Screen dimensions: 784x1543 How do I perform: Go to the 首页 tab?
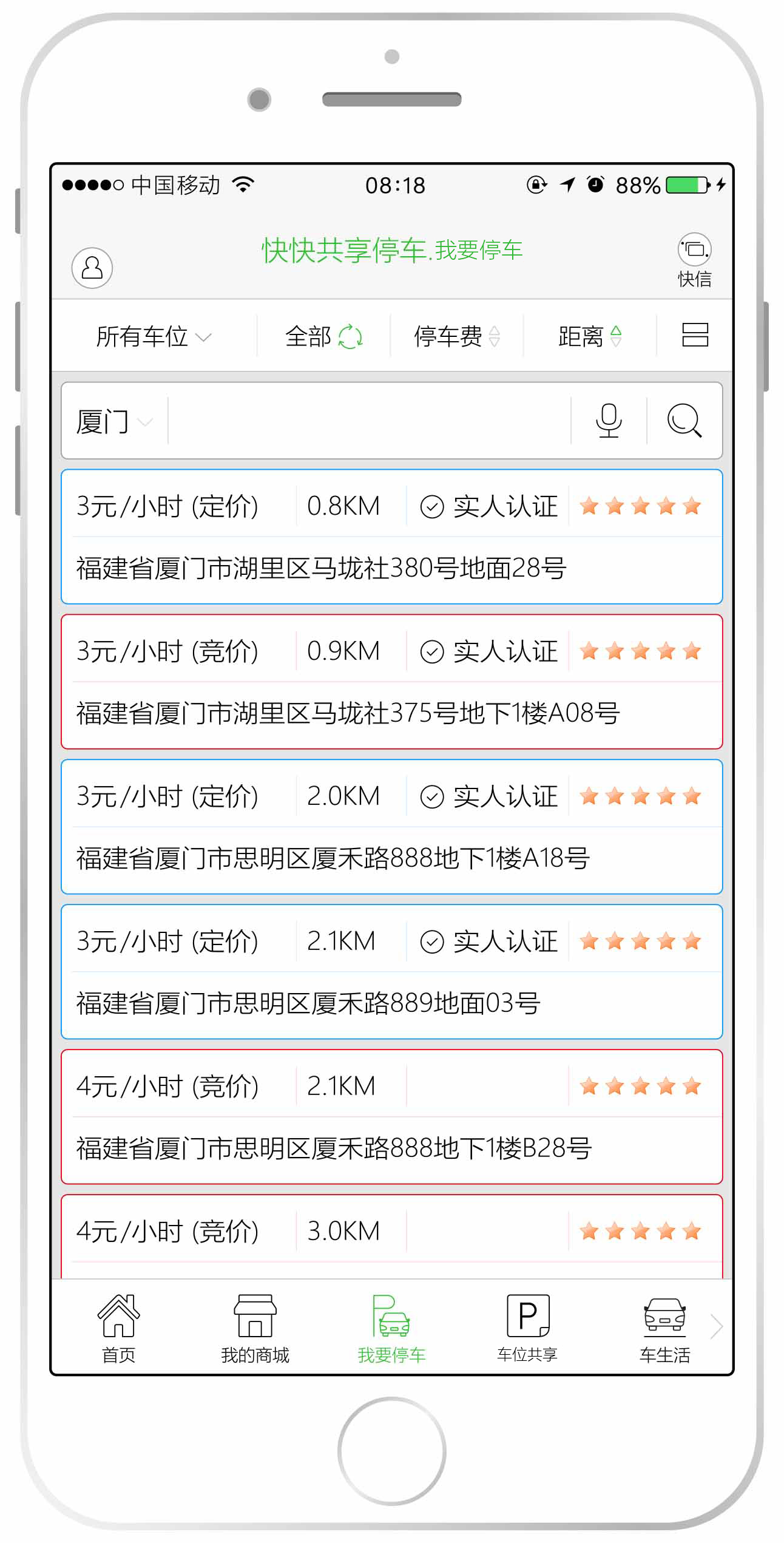[x=119, y=1328]
